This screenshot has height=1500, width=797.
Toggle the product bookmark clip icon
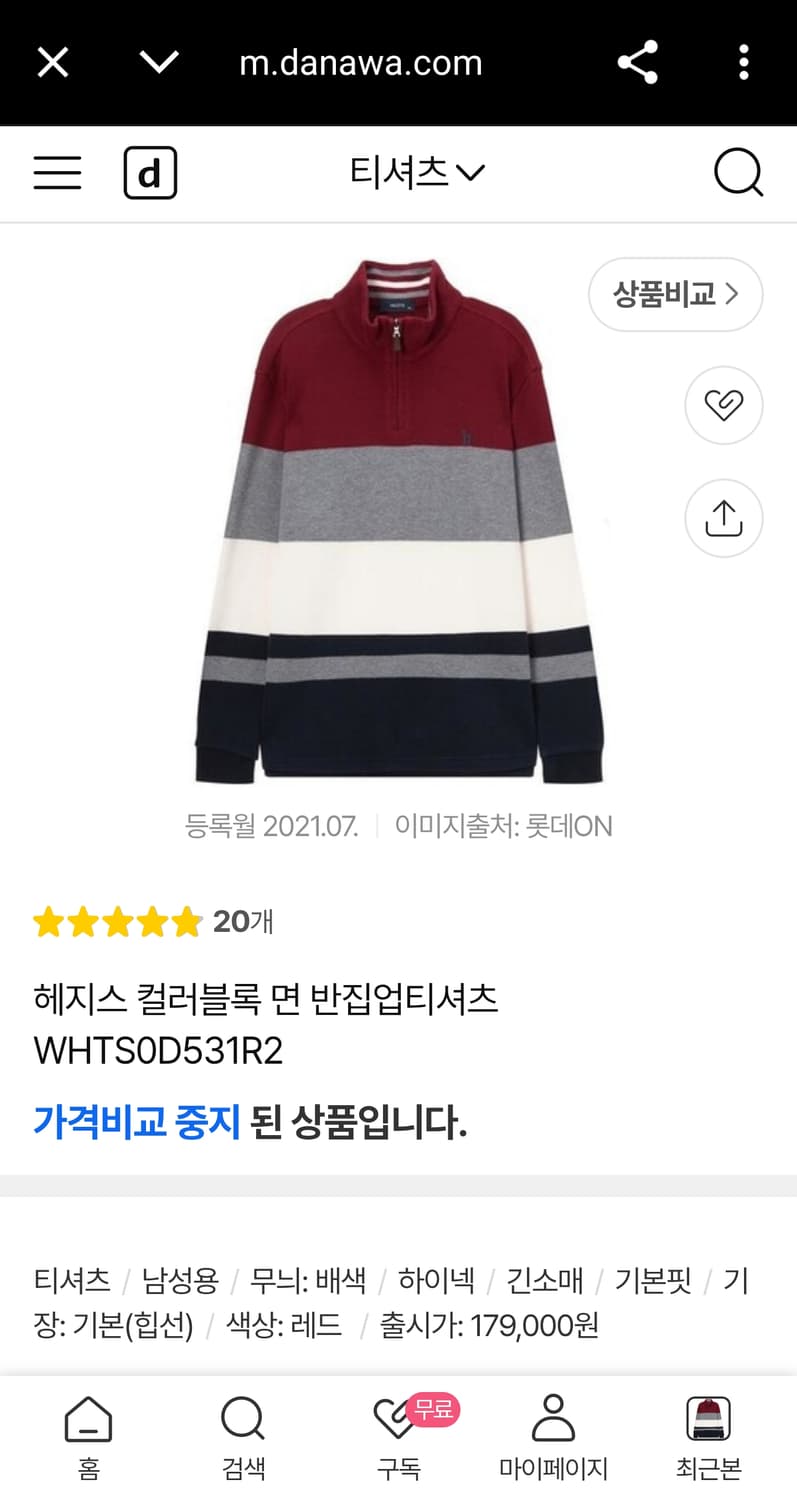pos(723,405)
